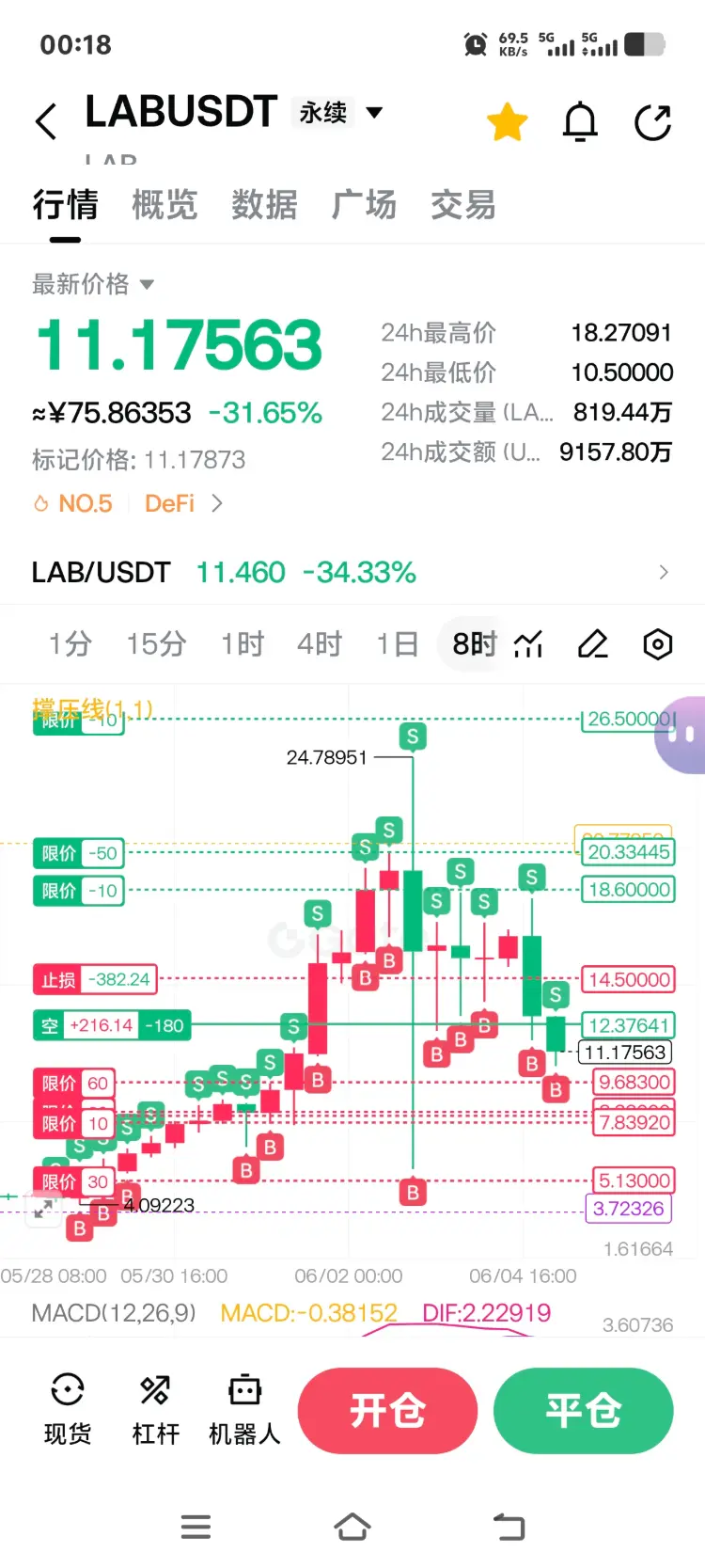Switch to the 交易 tab
Screen dimensions: 705x1568
(463, 204)
